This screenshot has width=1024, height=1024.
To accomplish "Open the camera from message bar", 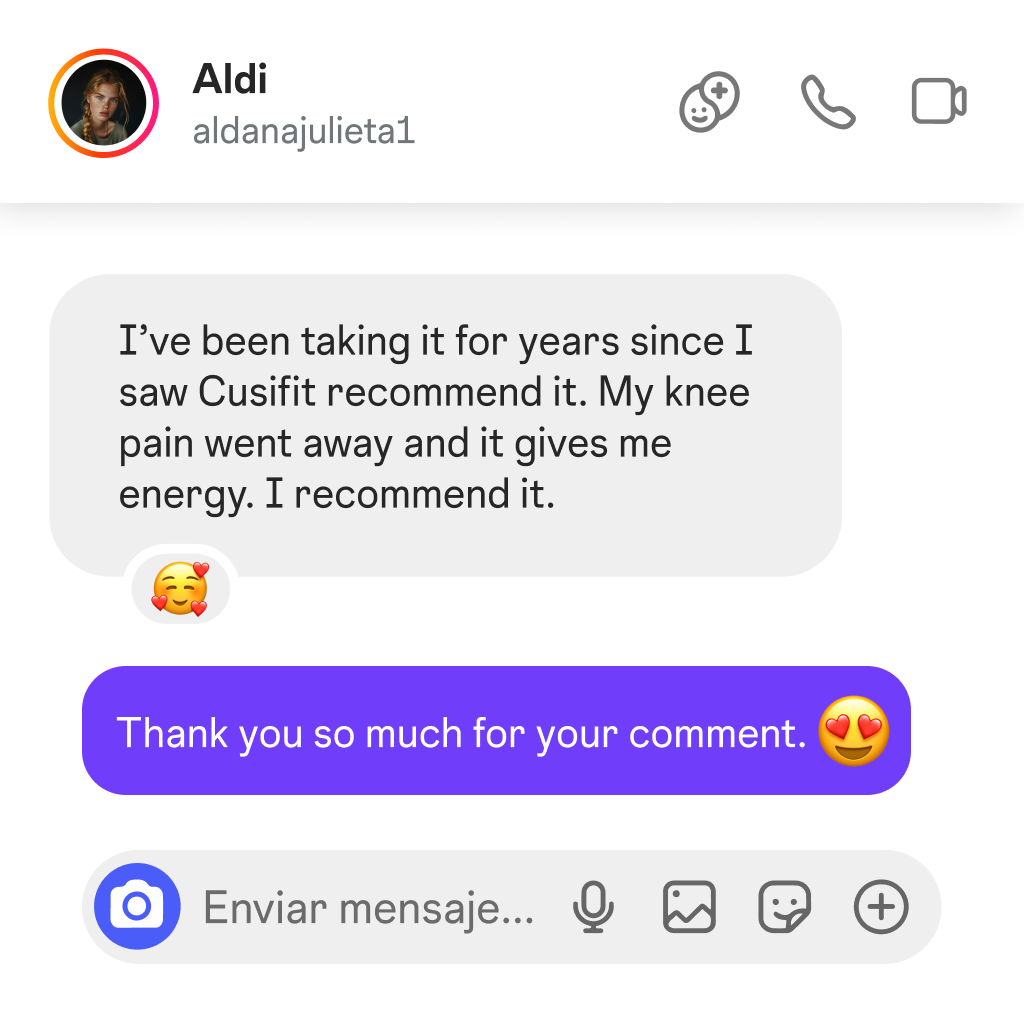I will (137, 907).
